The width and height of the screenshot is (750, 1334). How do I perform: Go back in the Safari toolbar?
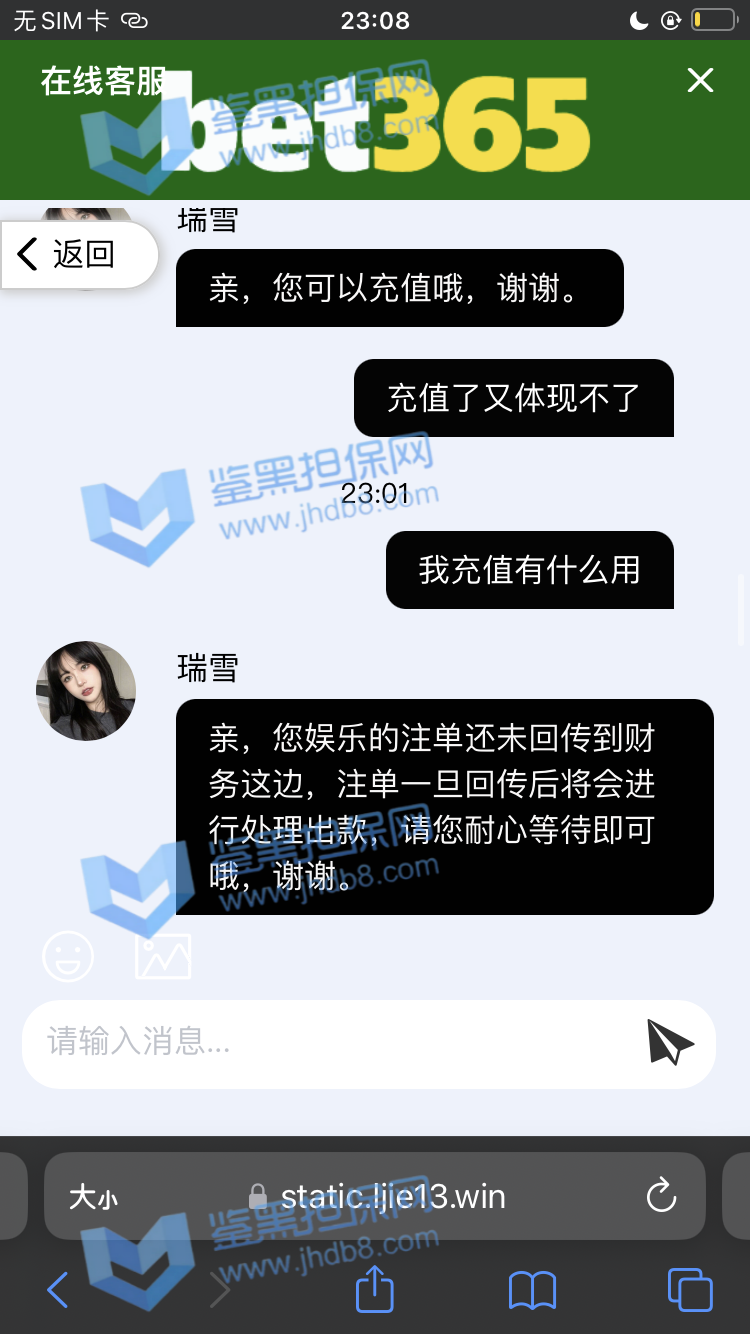click(58, 1290)
